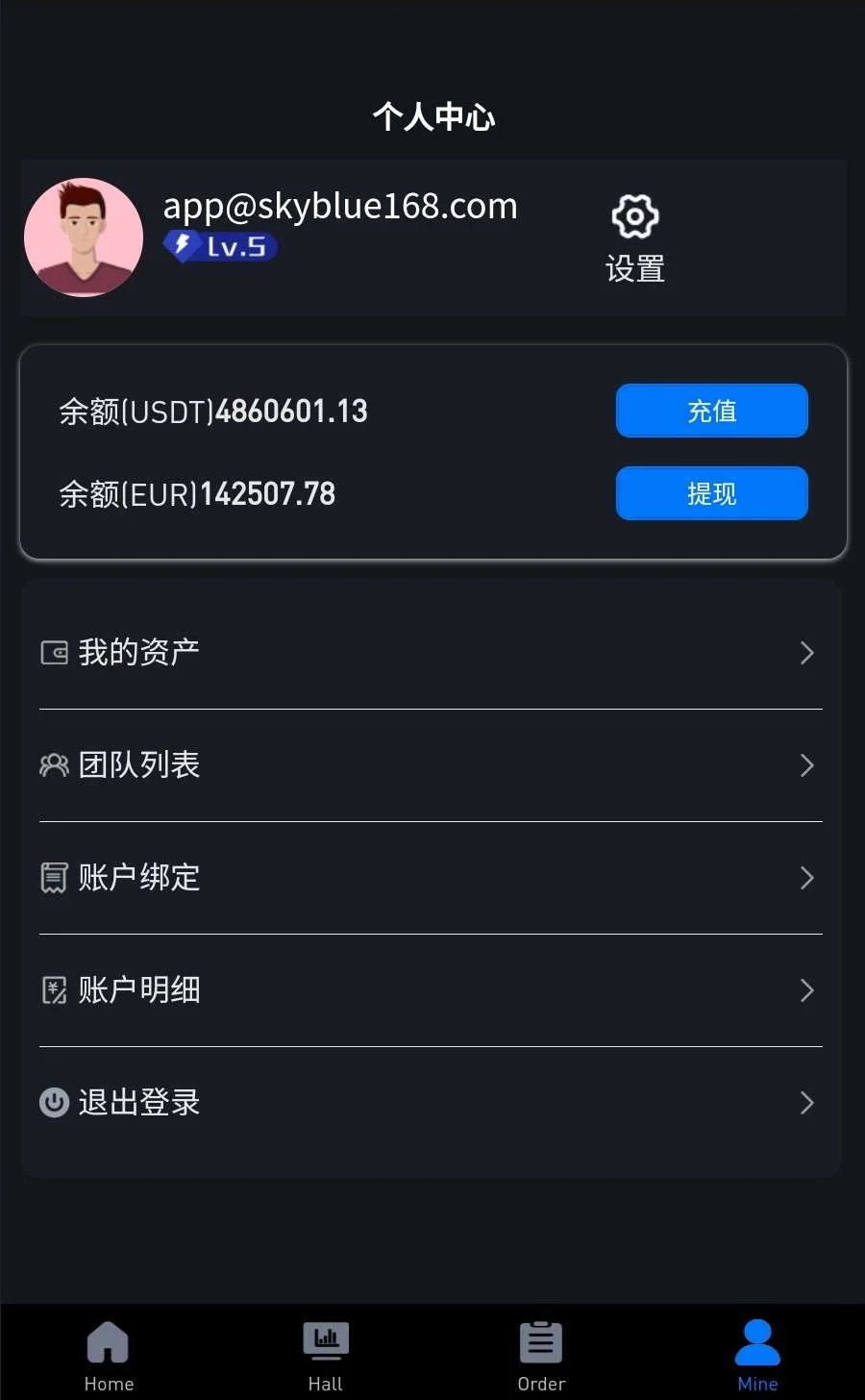The image size is (865, 1400).
Task: Open 账户绑定 account binding
Action: pos(431,878)
